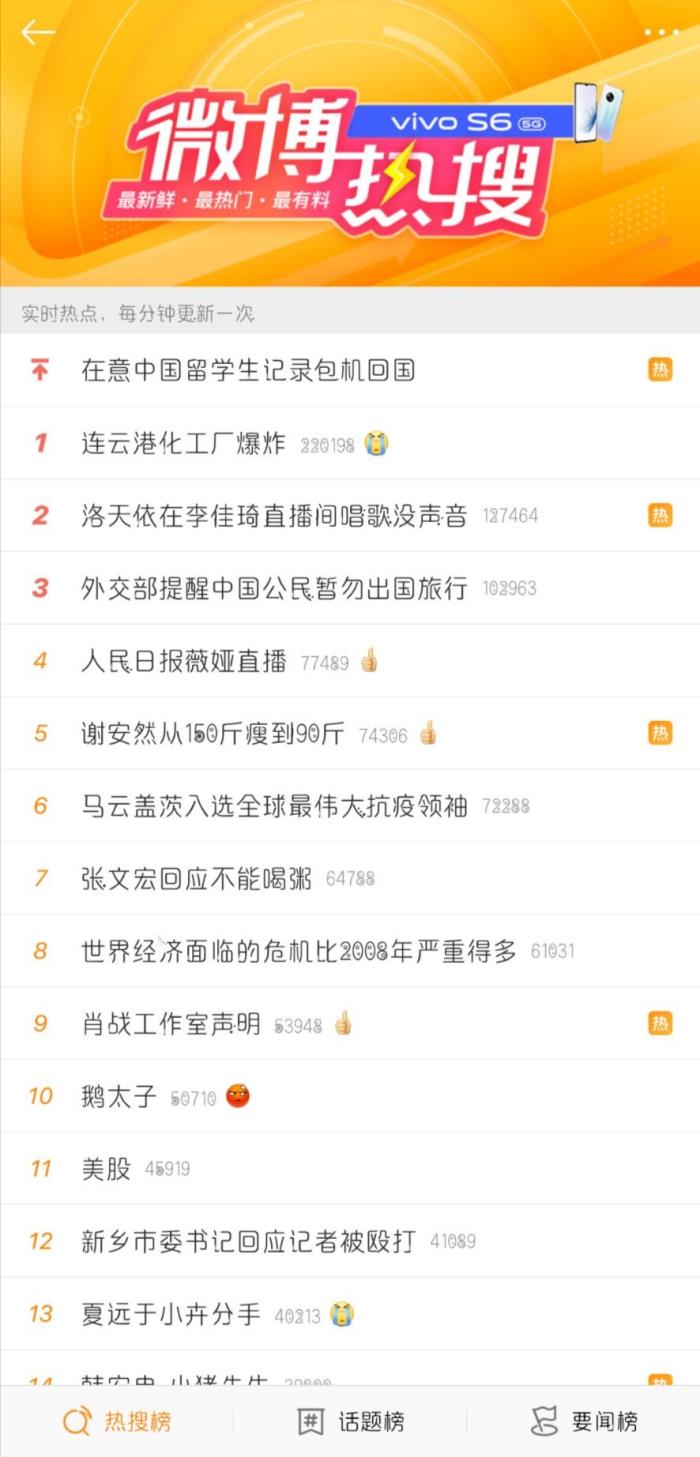Screen dimensions: 700x1457
Task: View topic 洛天依在李佳琦直播间唱歌没声音
Action: tap(274, 516)
